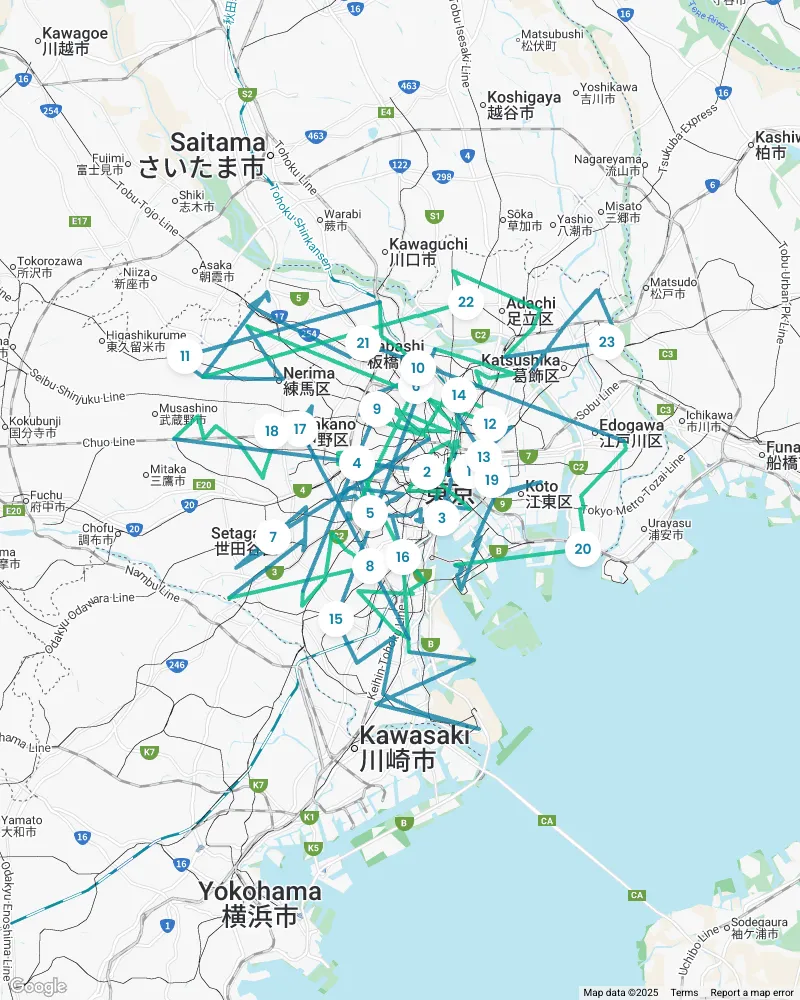
Task: Open marker number 16
Action: [402, 558]
